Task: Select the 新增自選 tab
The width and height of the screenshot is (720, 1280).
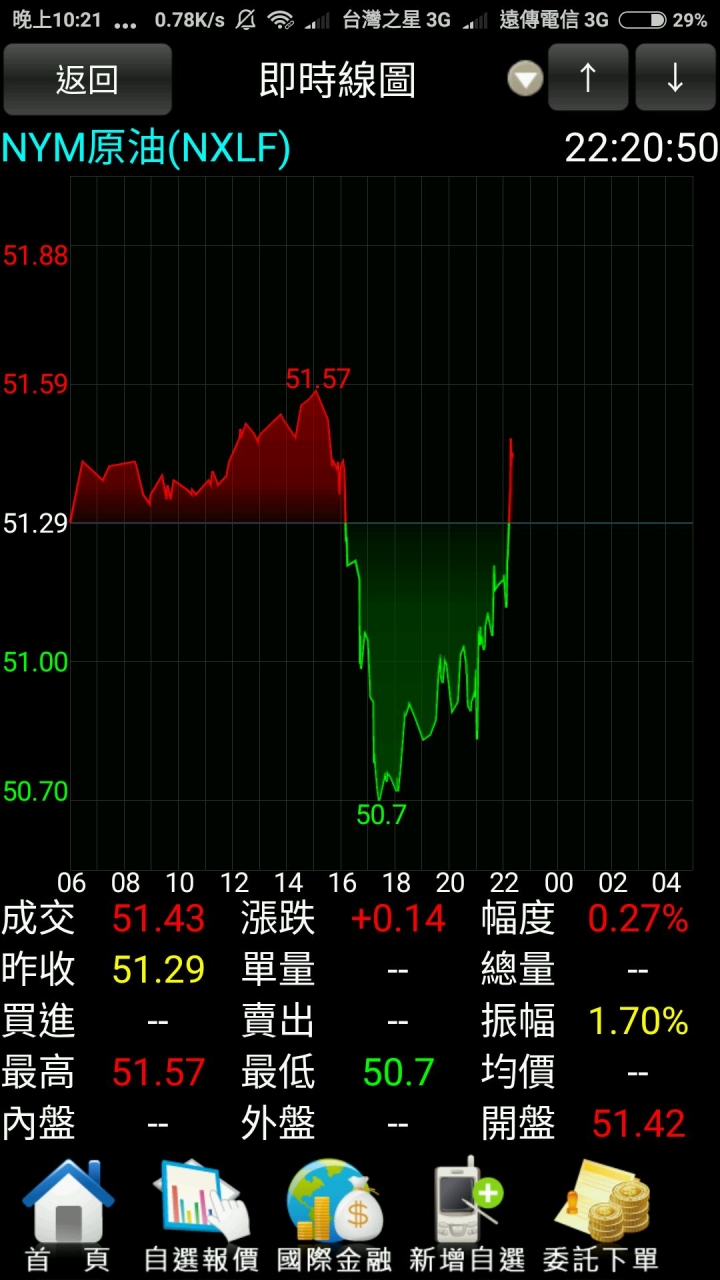Action: [x=467, y=1215]
